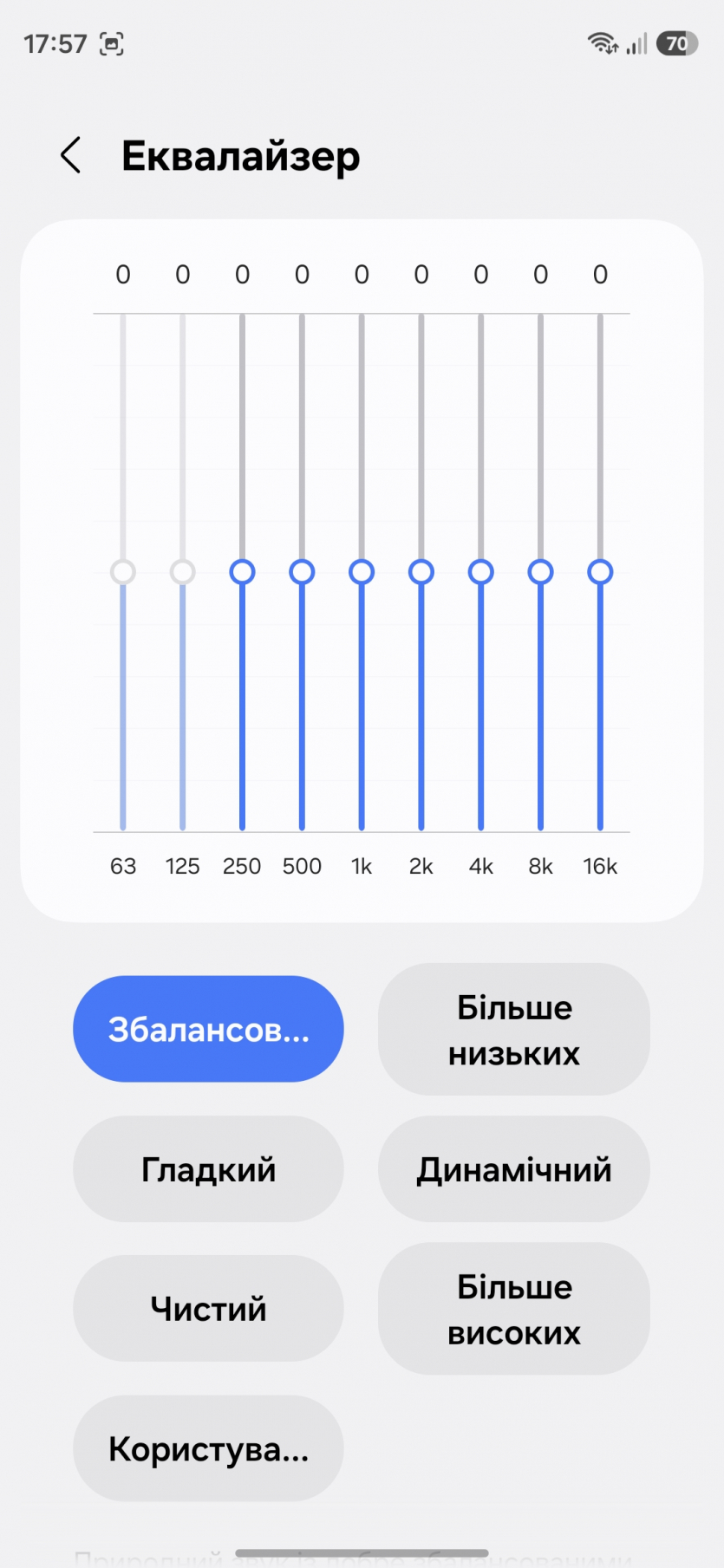Choose the Більше низьких preset
724x1568 pixels.
[513, 1030]
